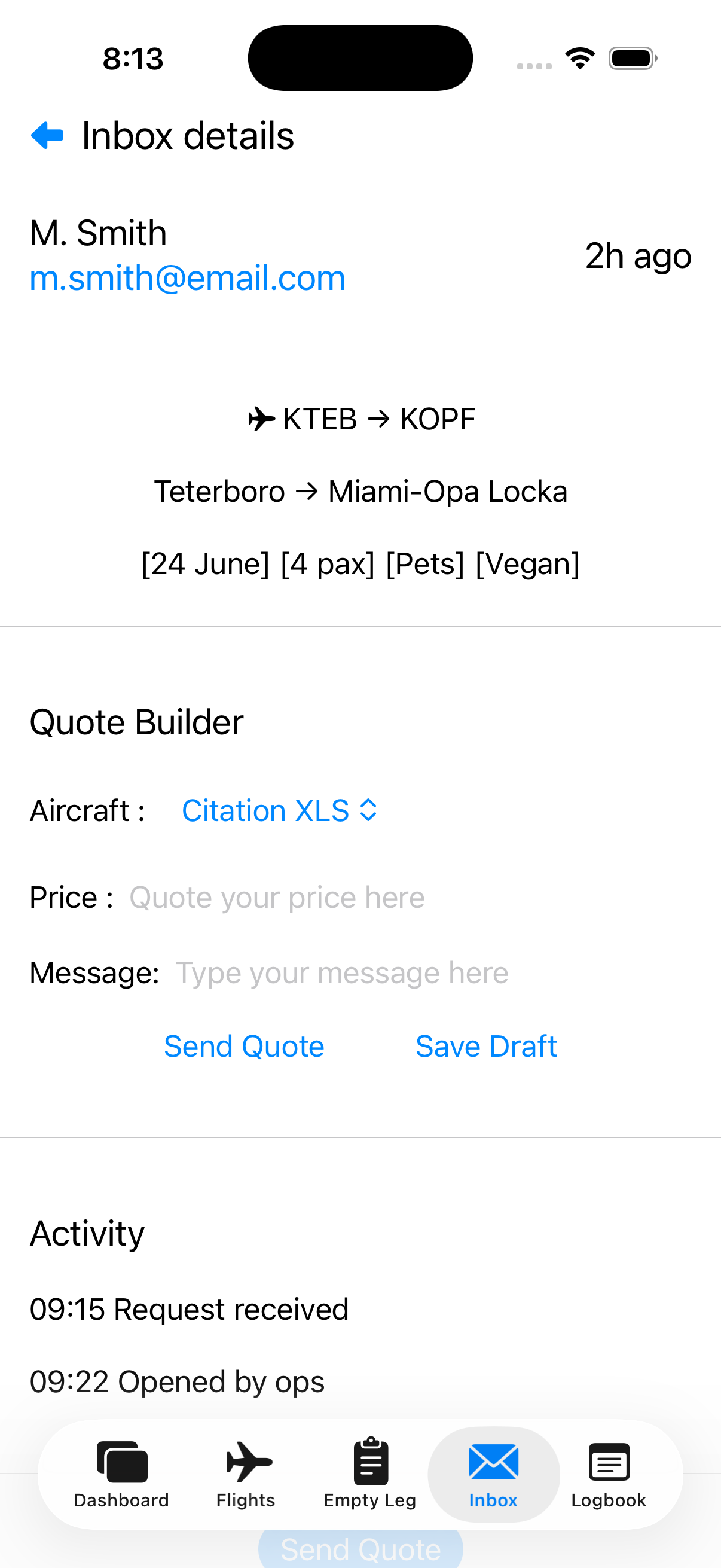Open the m.smith@email.com email link
This screenshot has width=721, height=1568.
coord(187,278)
